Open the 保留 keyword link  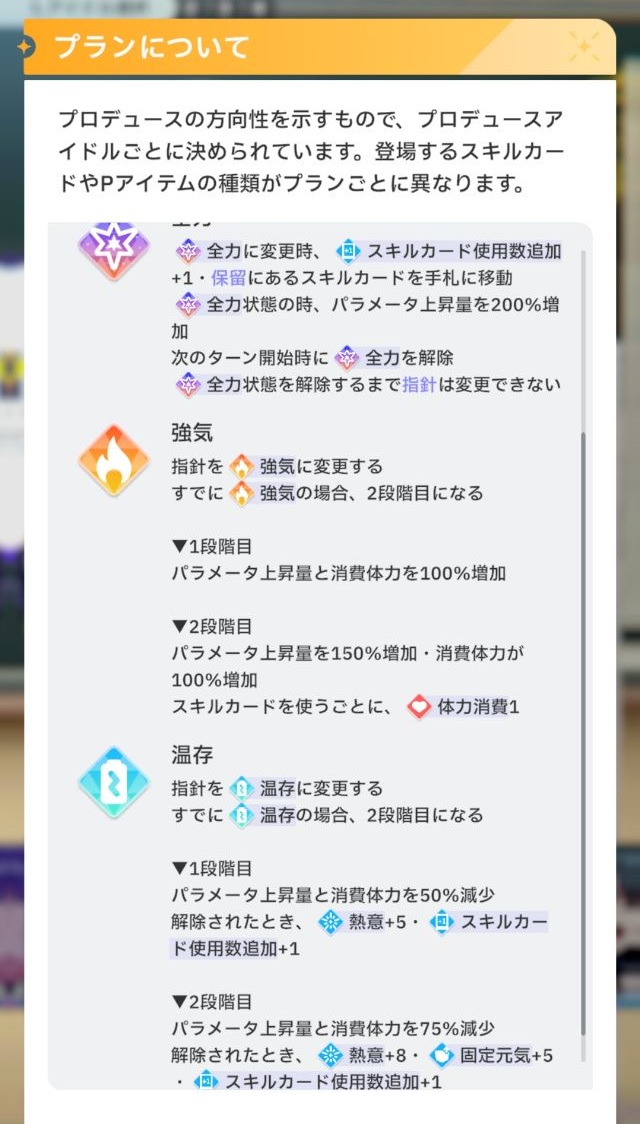[228, 277]
